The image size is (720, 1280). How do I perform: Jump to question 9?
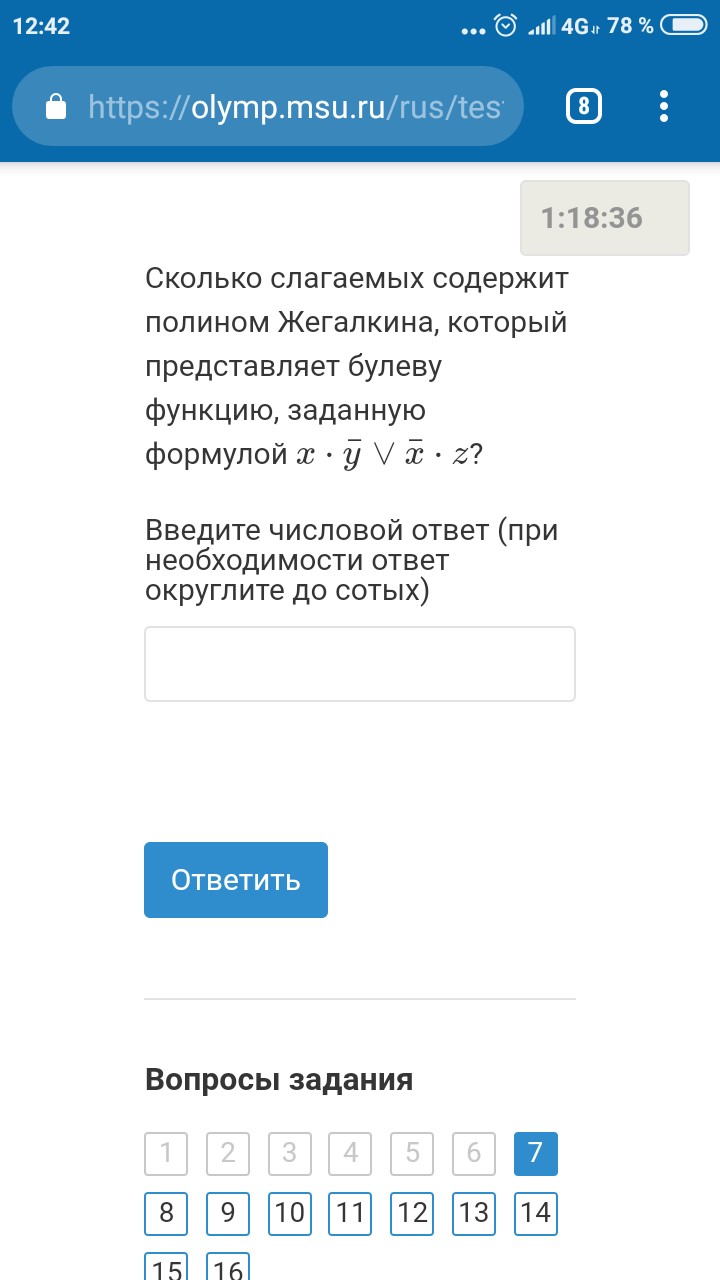click(x=228, y=1213)
